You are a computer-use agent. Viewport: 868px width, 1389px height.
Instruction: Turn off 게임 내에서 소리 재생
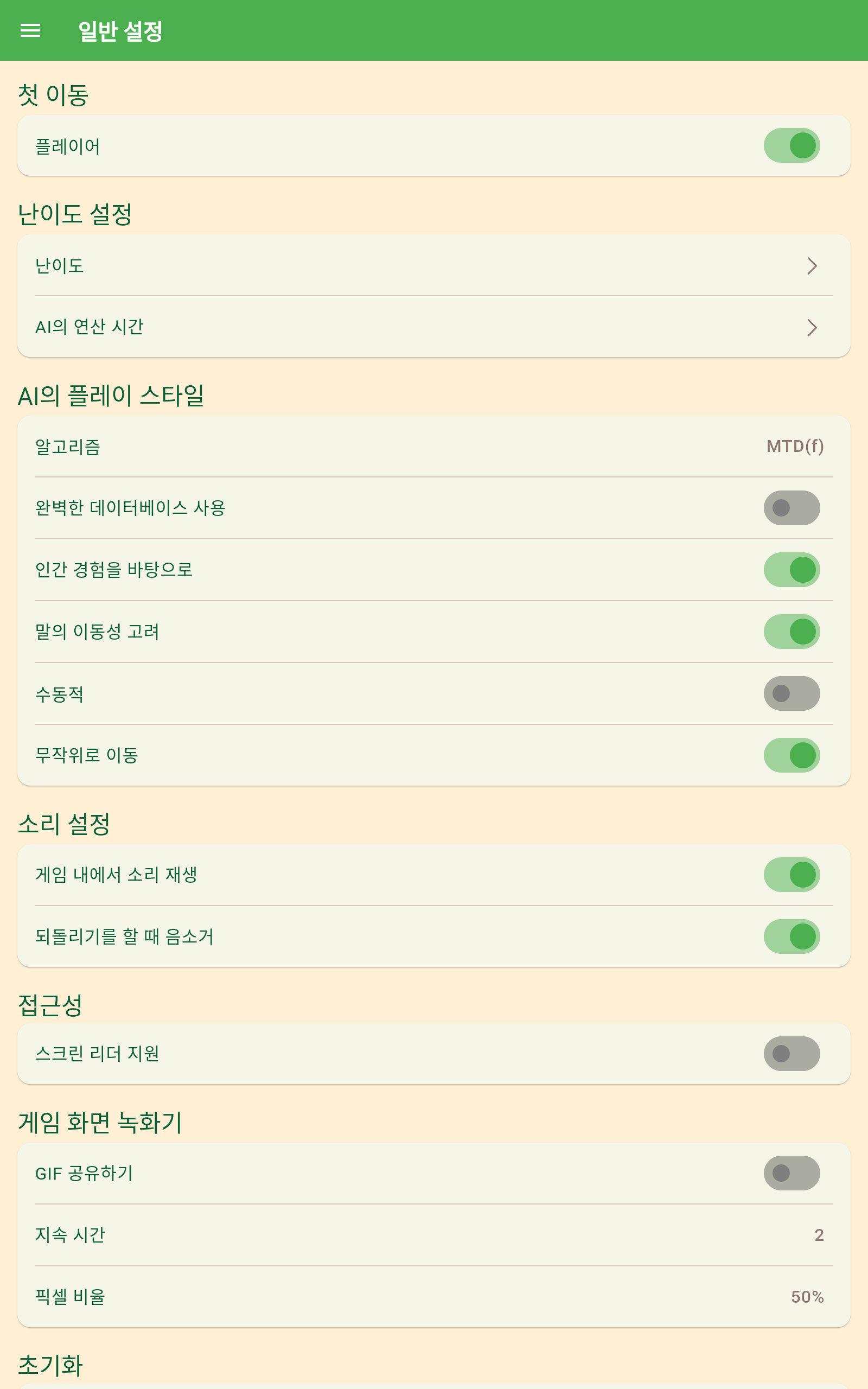click(x=791, y=875)
